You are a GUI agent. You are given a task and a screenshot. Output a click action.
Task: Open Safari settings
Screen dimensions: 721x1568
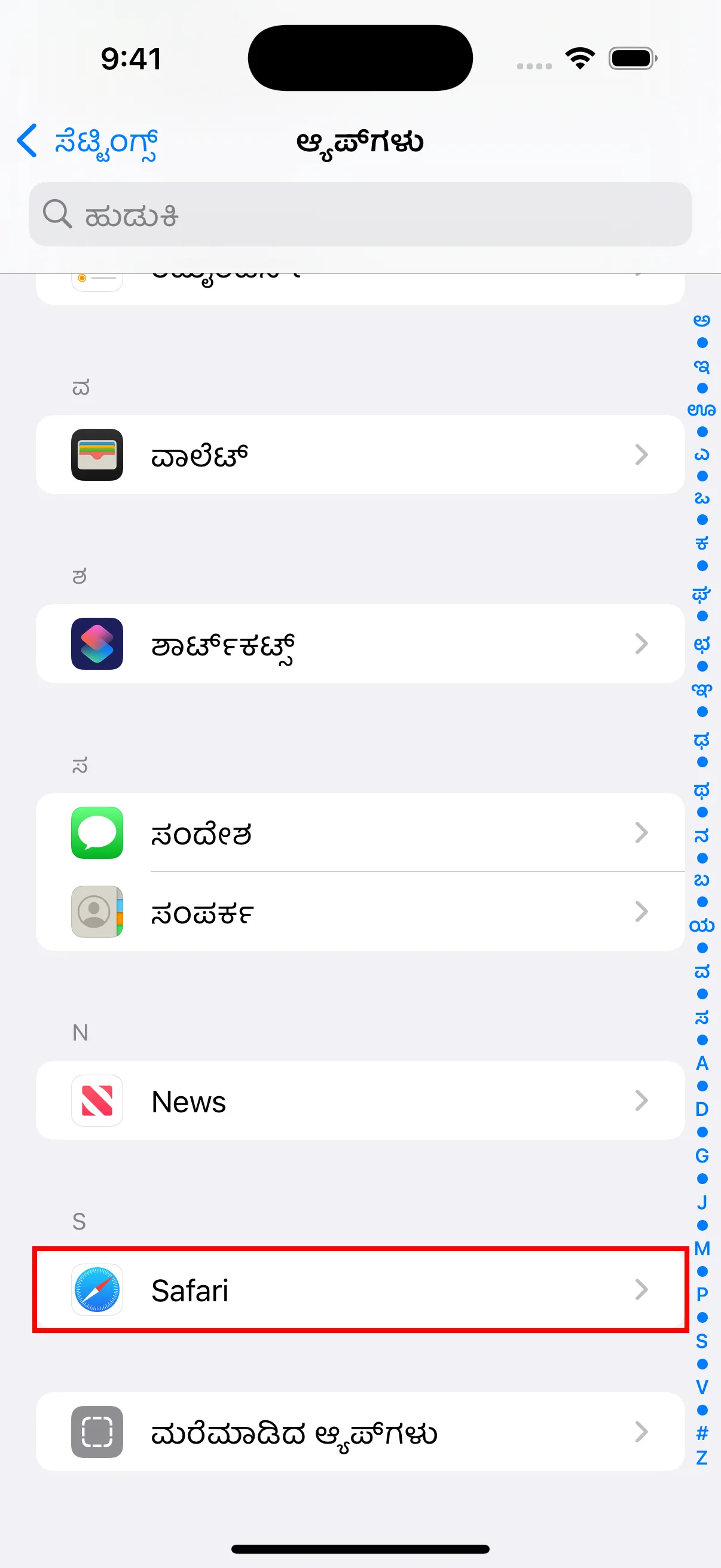(360, 1289)
